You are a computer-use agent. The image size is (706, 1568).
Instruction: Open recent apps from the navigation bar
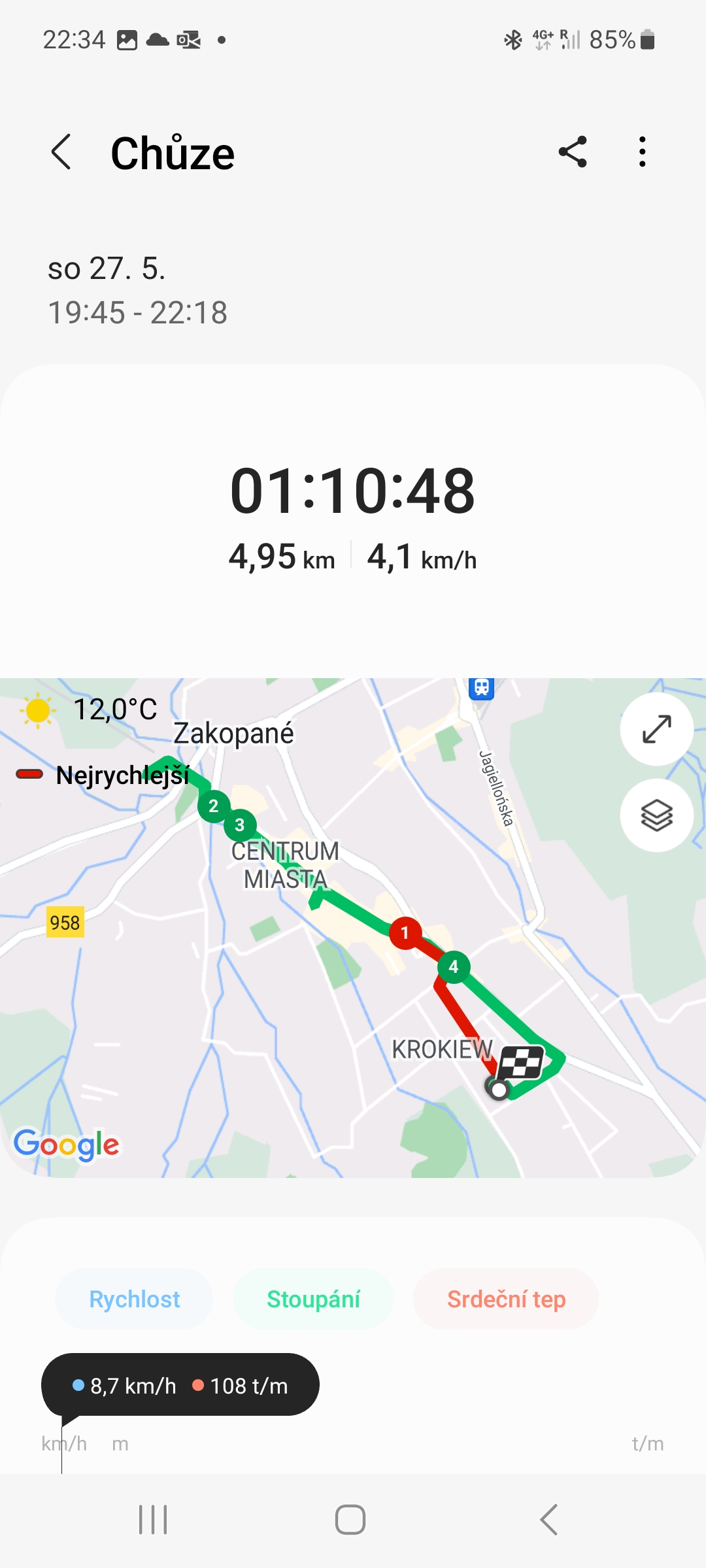[x=153, y=1520]
